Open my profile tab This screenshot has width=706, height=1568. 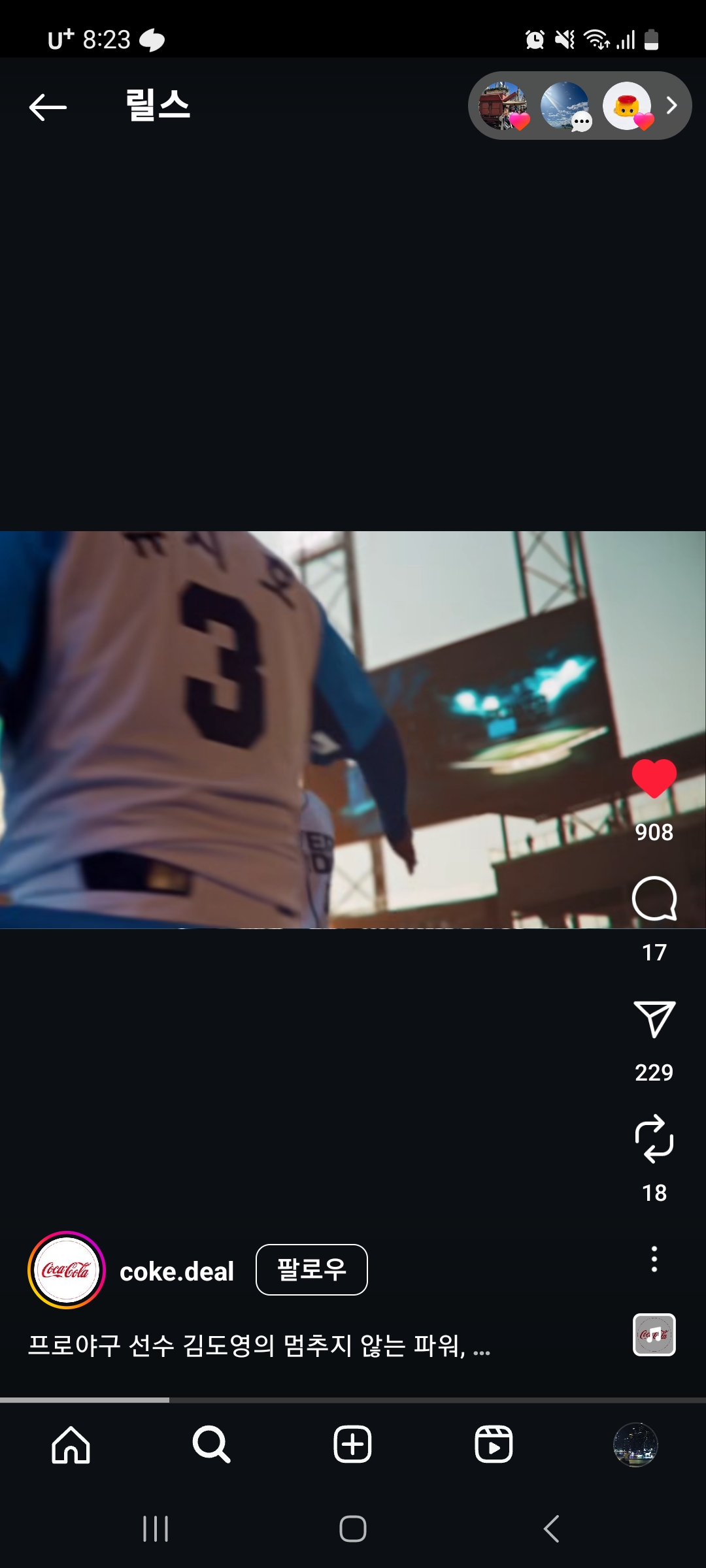tap(635, 1445)
